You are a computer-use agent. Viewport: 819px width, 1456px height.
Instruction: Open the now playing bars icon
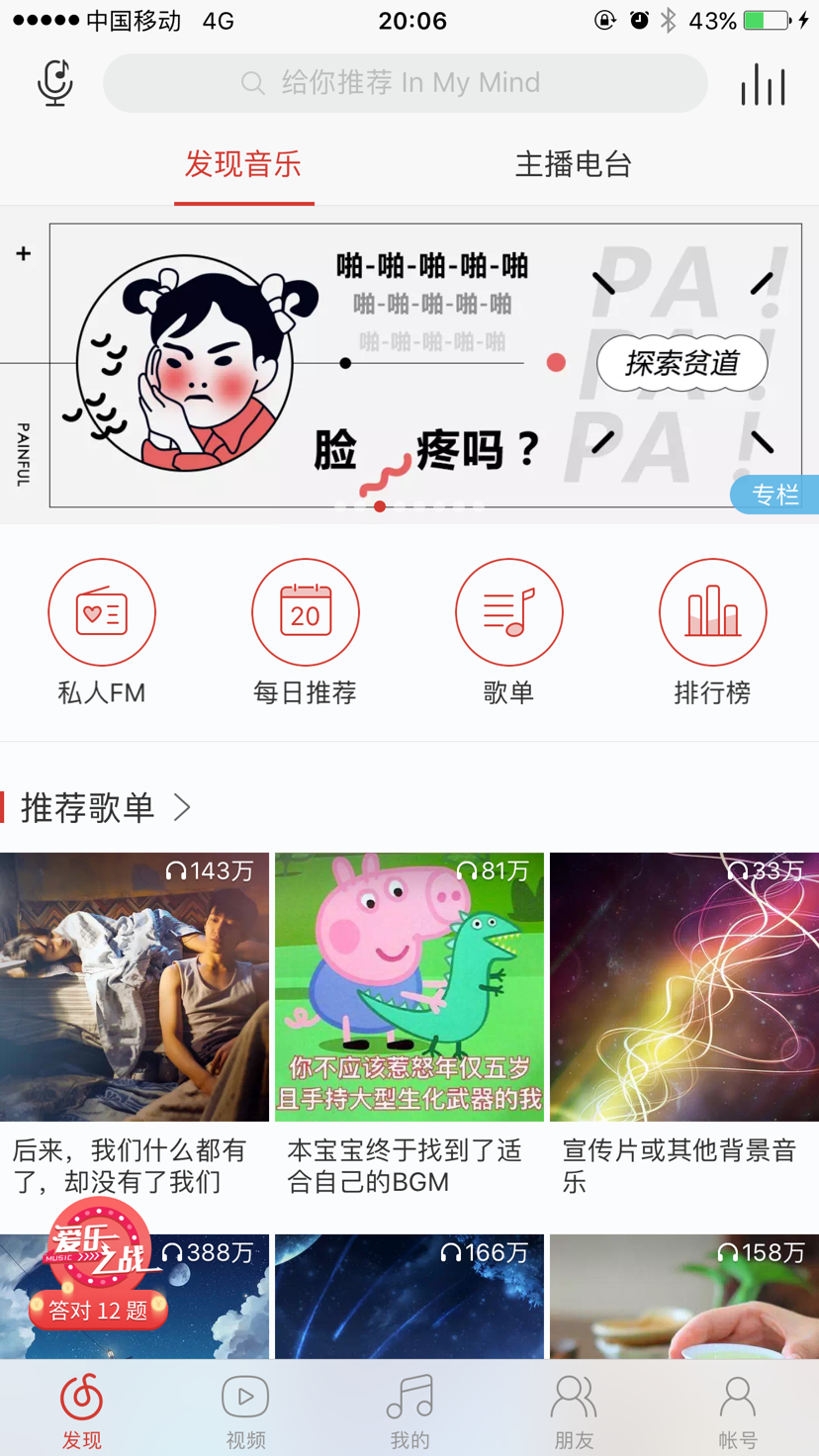(763, 85)
